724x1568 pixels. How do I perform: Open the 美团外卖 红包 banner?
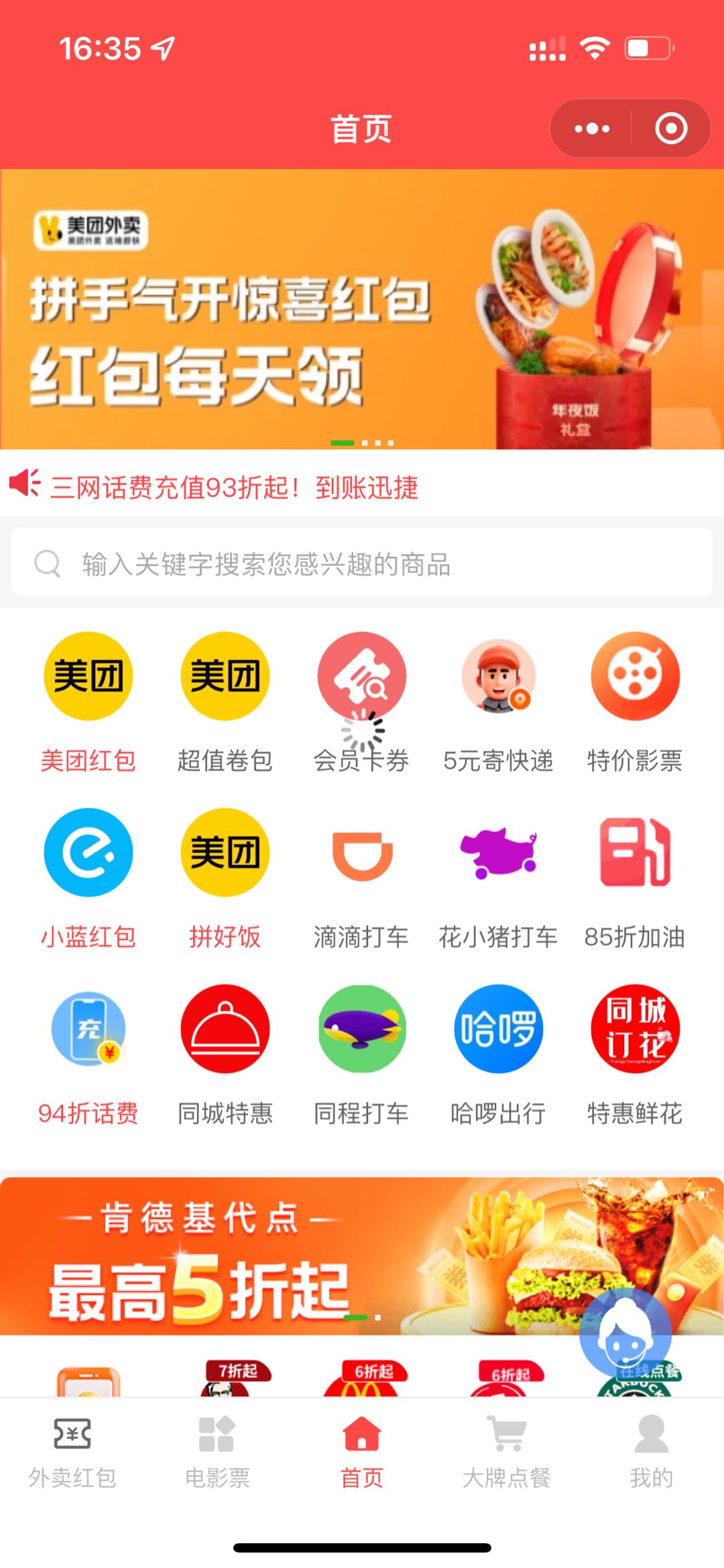(x=362, y=309)
